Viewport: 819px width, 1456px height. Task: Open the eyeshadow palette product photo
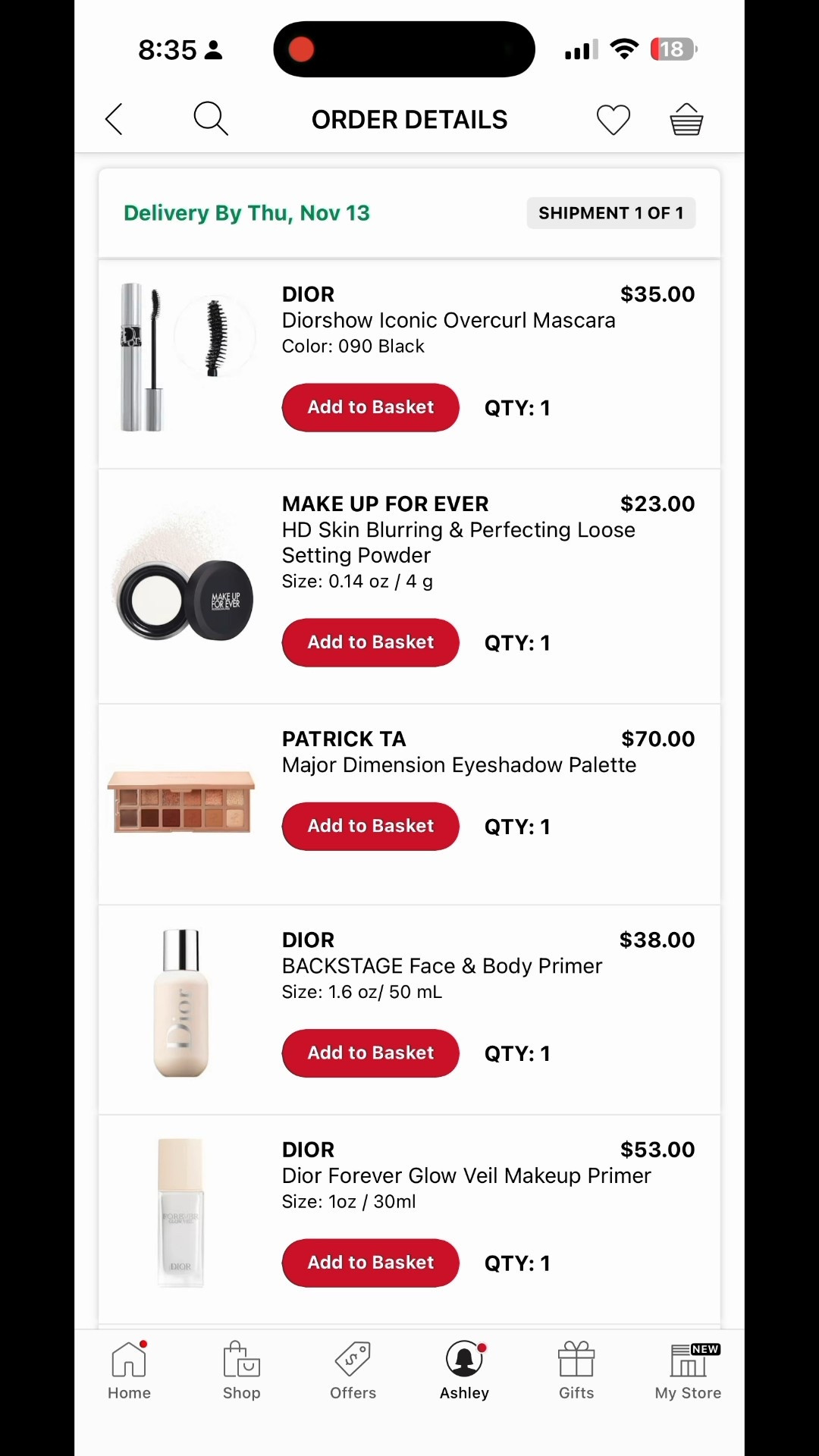180,800
